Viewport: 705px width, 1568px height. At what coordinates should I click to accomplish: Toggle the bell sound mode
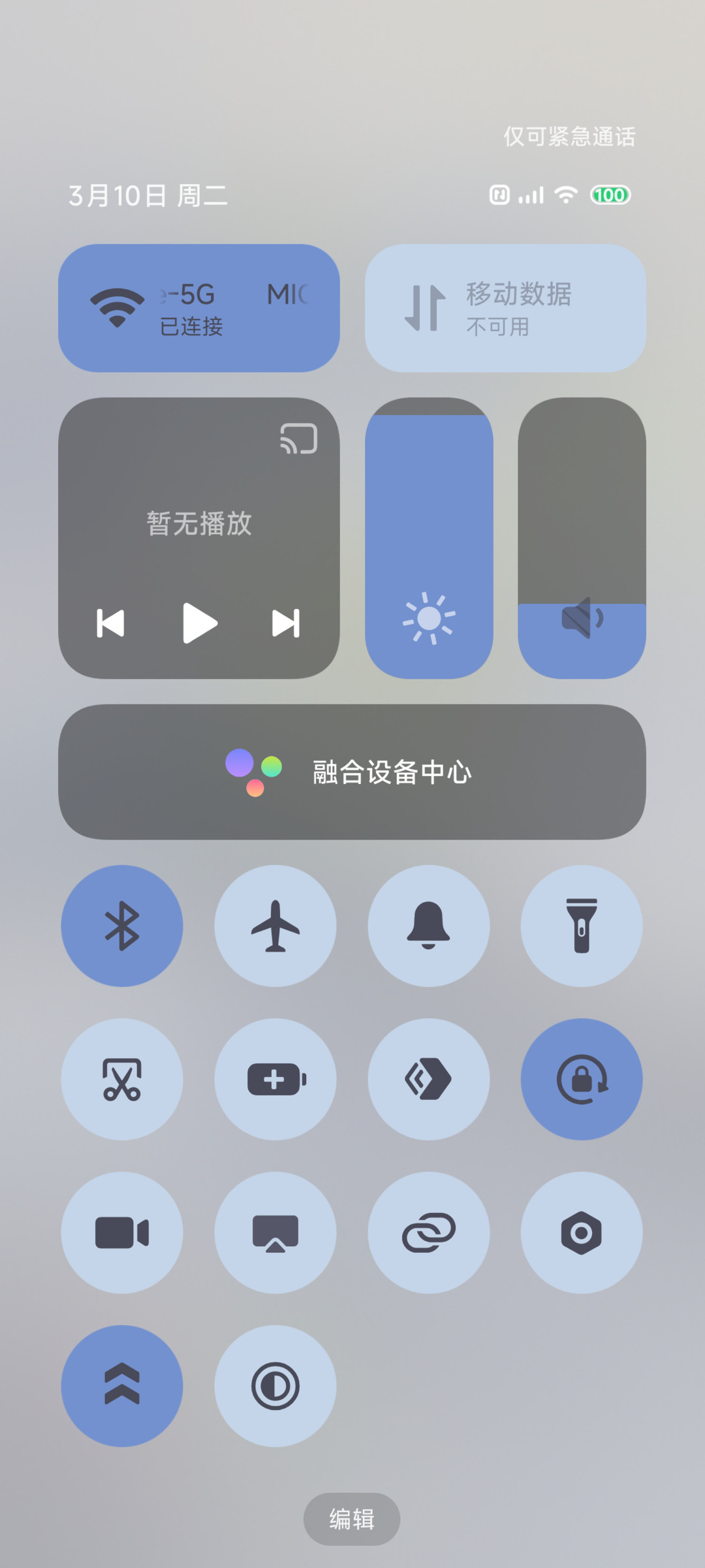pos(429,926)
